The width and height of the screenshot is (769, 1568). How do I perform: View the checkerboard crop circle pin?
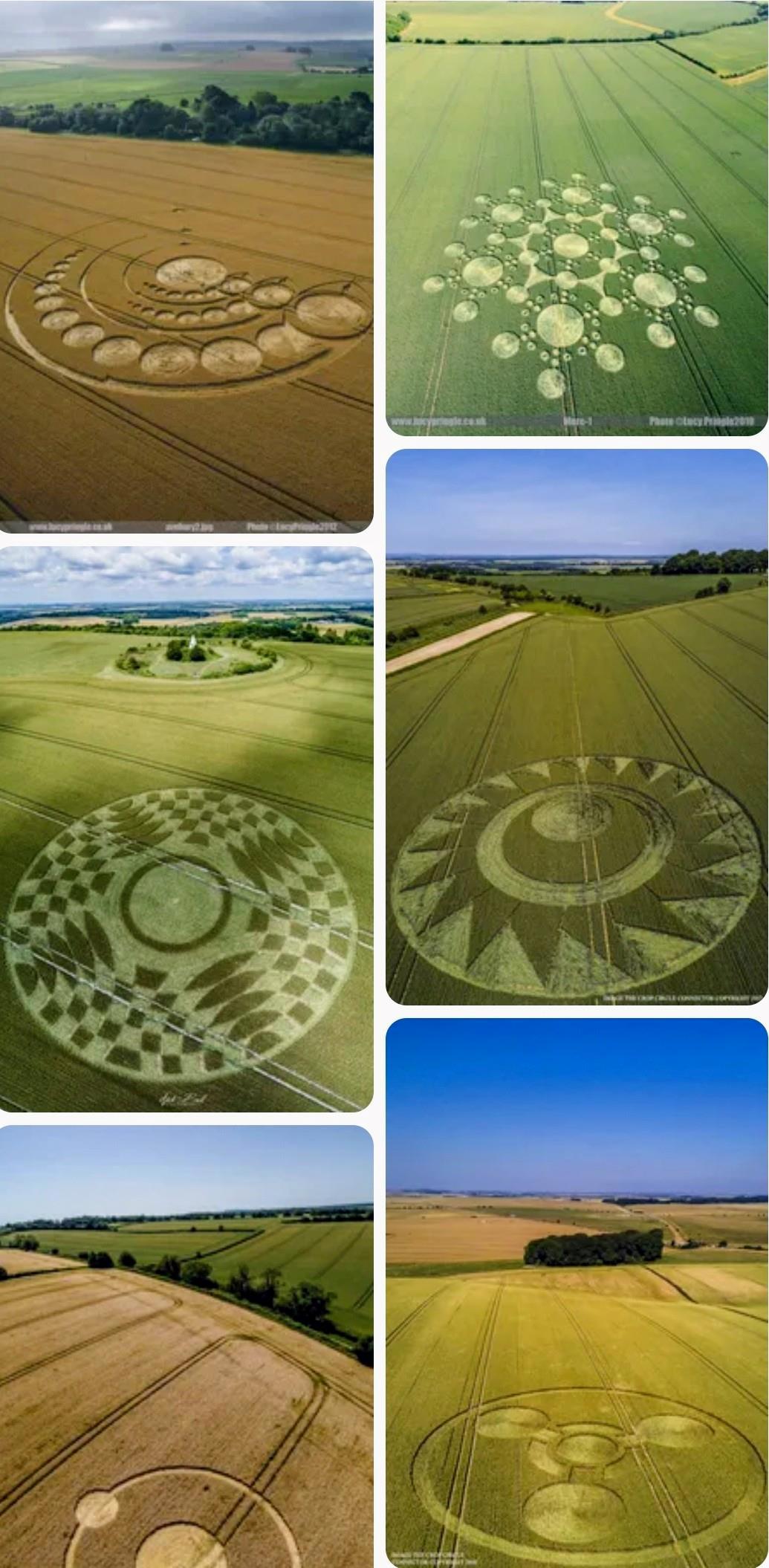[186, 829]
